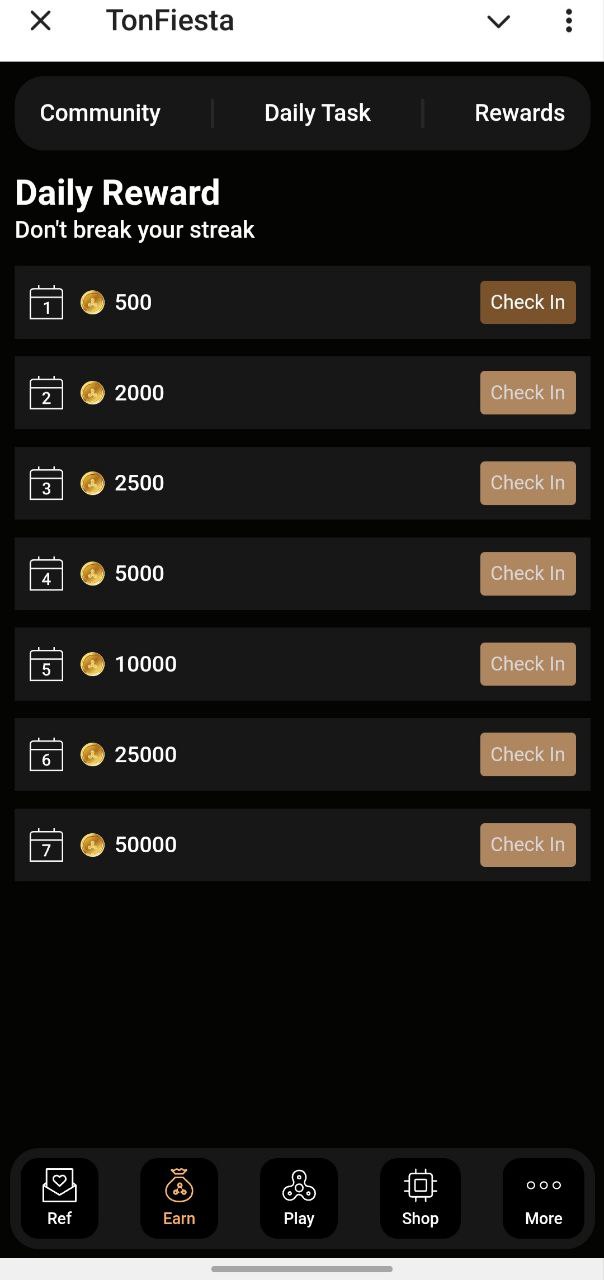Screen dimensions: 604x1280
Task: Open the Play tab
Action: 299,1198
